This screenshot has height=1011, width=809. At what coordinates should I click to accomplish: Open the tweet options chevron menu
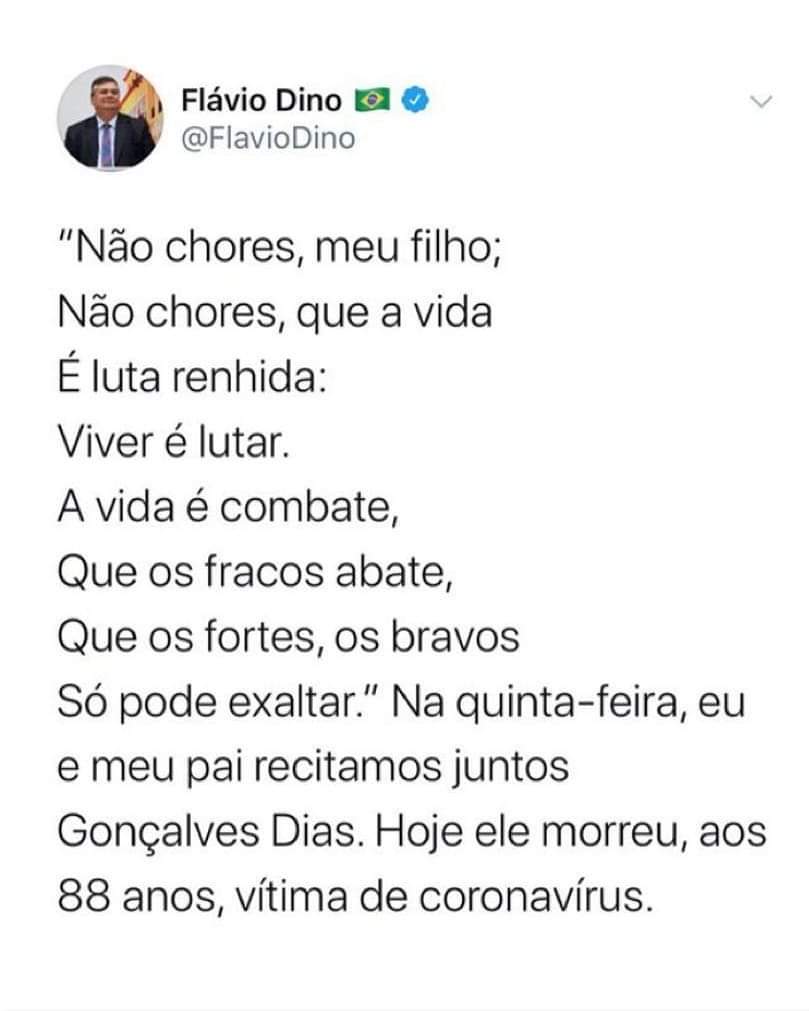(x=762, y=101)
